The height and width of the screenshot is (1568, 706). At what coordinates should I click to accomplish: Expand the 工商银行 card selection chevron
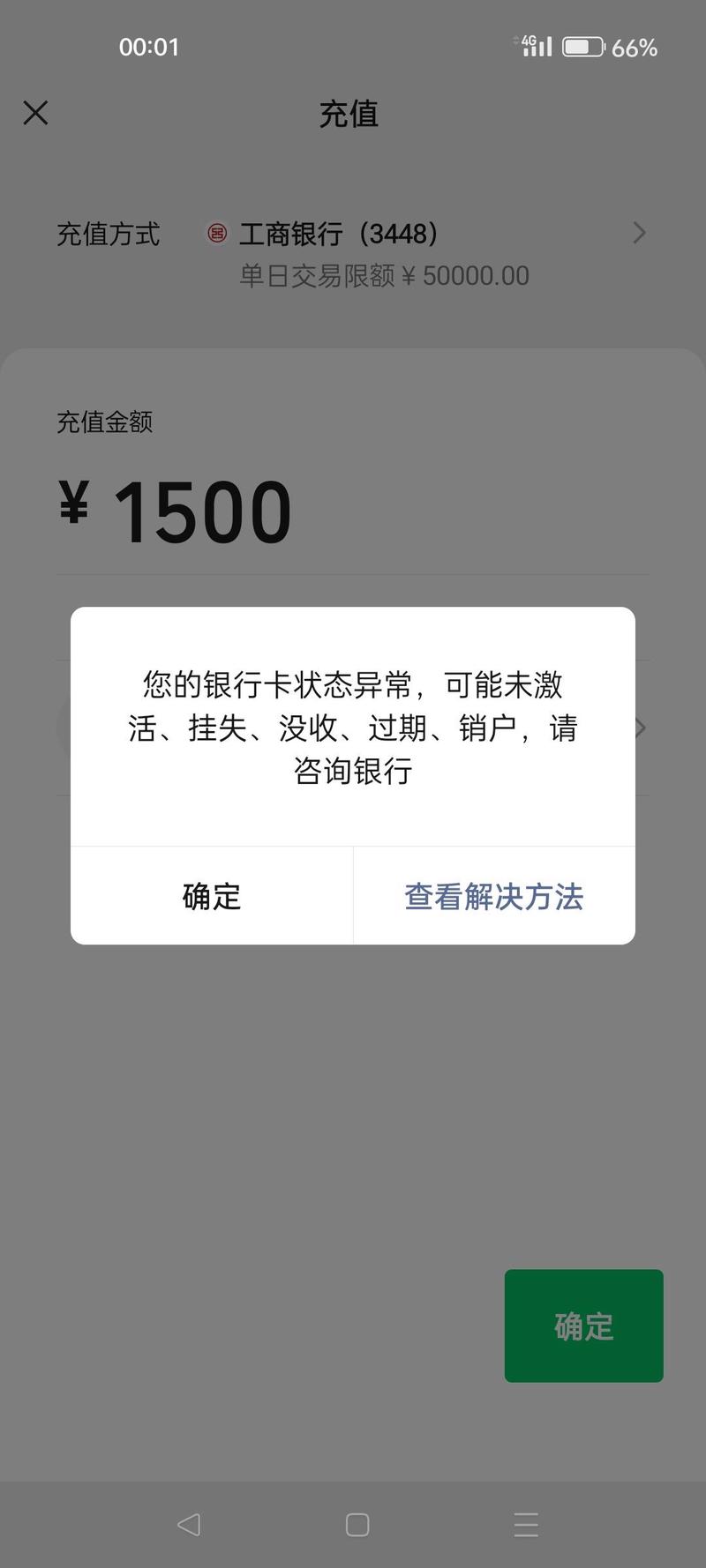pyautogui.click(x=638, y=233)
